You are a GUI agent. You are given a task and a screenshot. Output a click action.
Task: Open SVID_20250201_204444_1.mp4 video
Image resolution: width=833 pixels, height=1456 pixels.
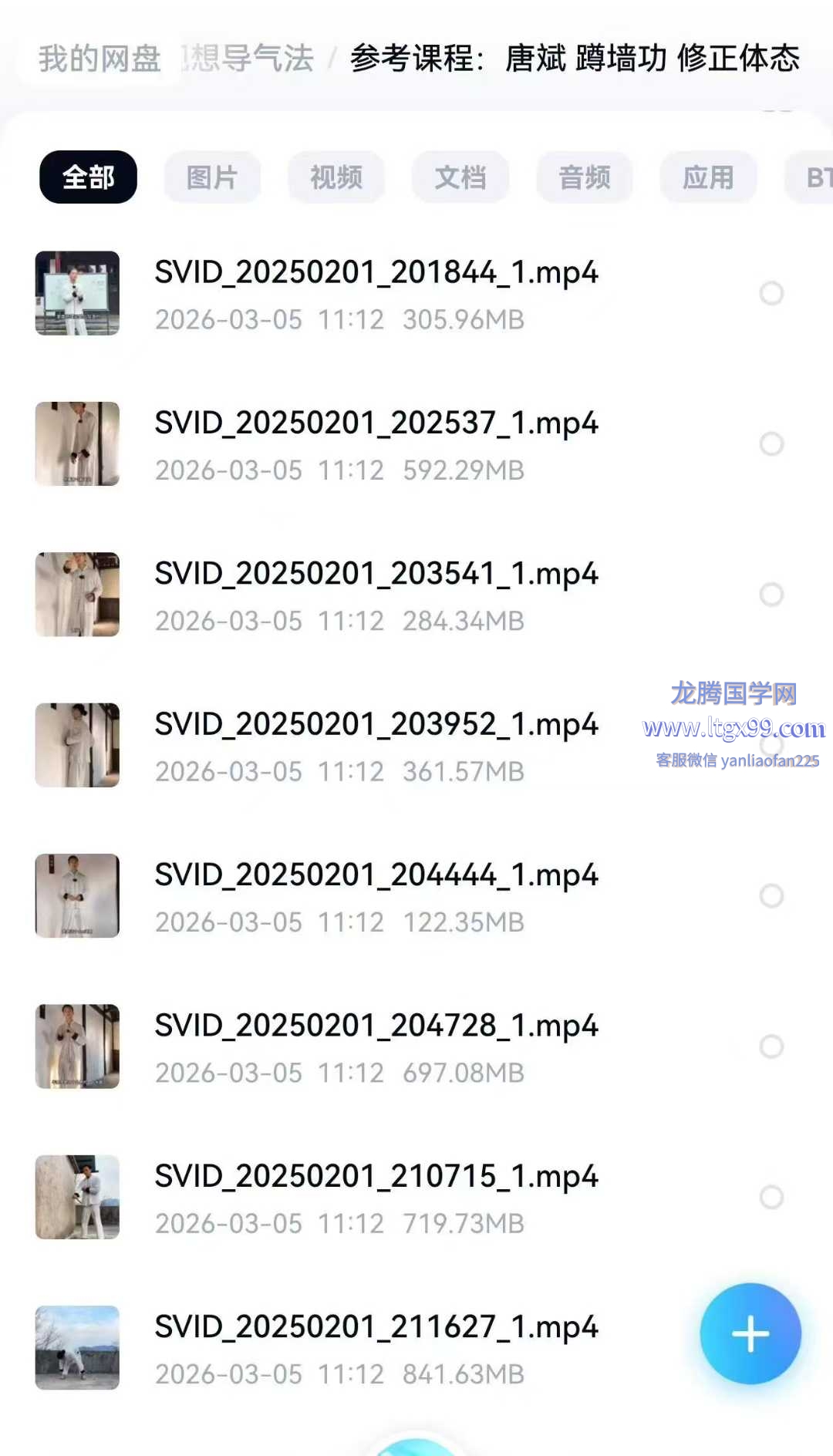pos(376,875)
